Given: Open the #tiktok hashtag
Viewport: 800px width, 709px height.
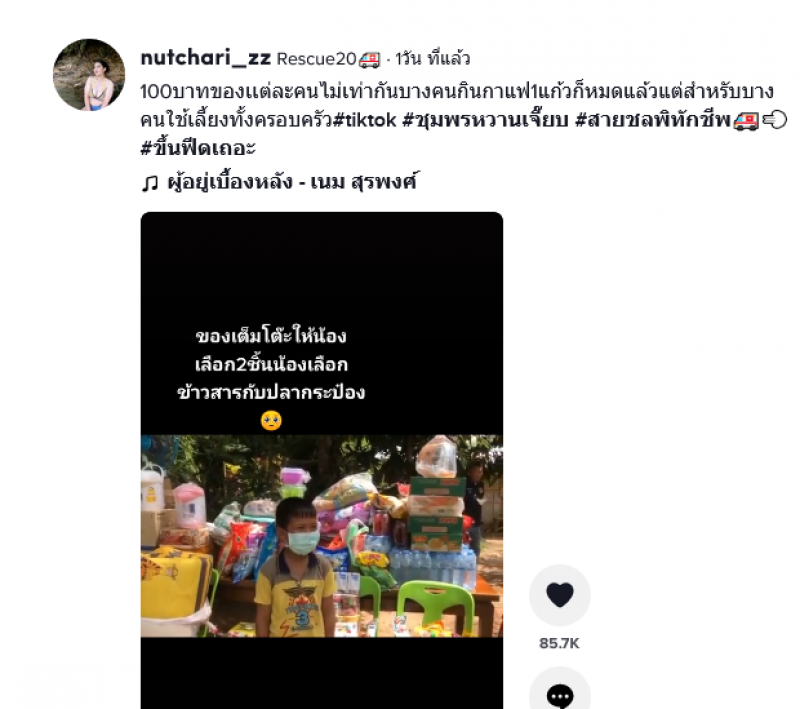Looking at the screenshot, I should click(365, 120).
